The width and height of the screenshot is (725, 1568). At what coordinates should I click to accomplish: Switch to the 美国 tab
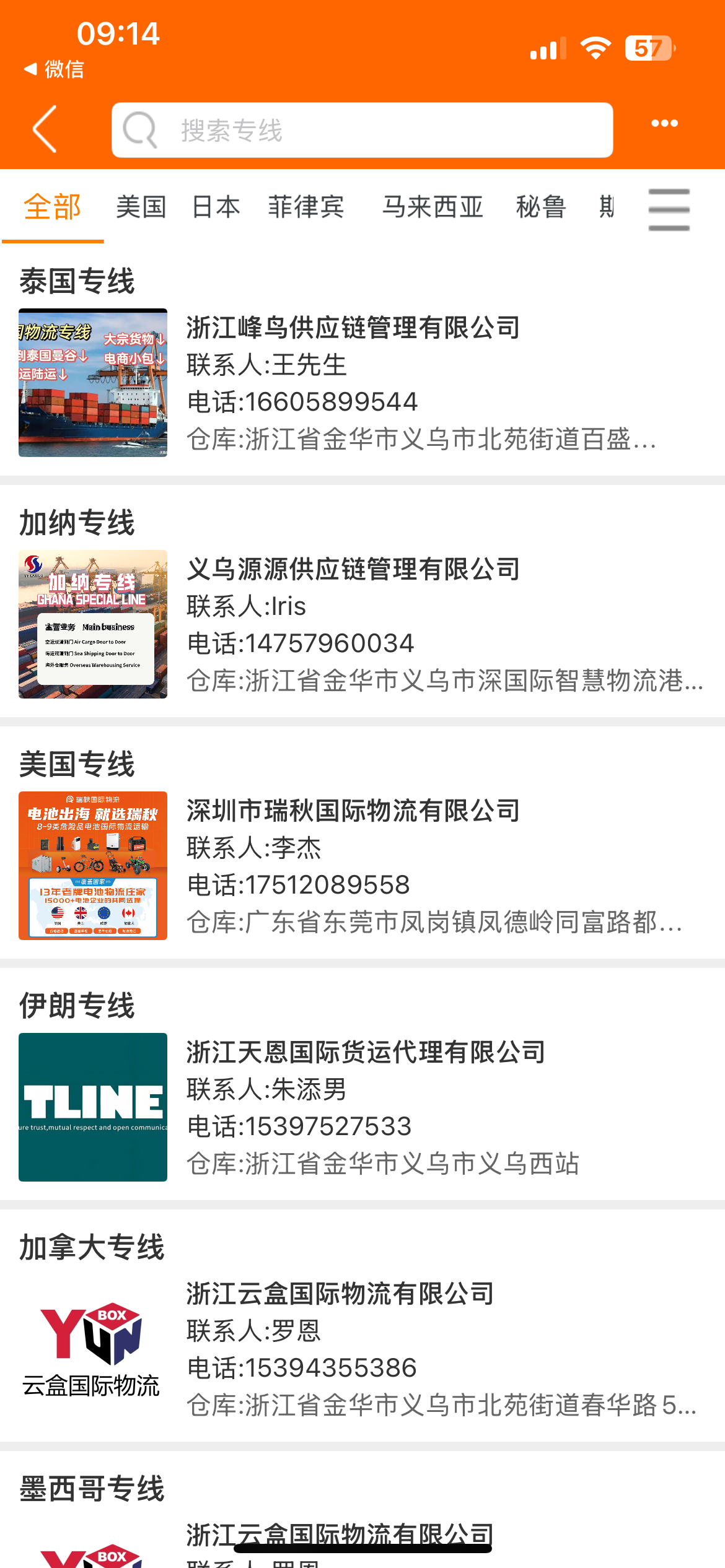141,206
